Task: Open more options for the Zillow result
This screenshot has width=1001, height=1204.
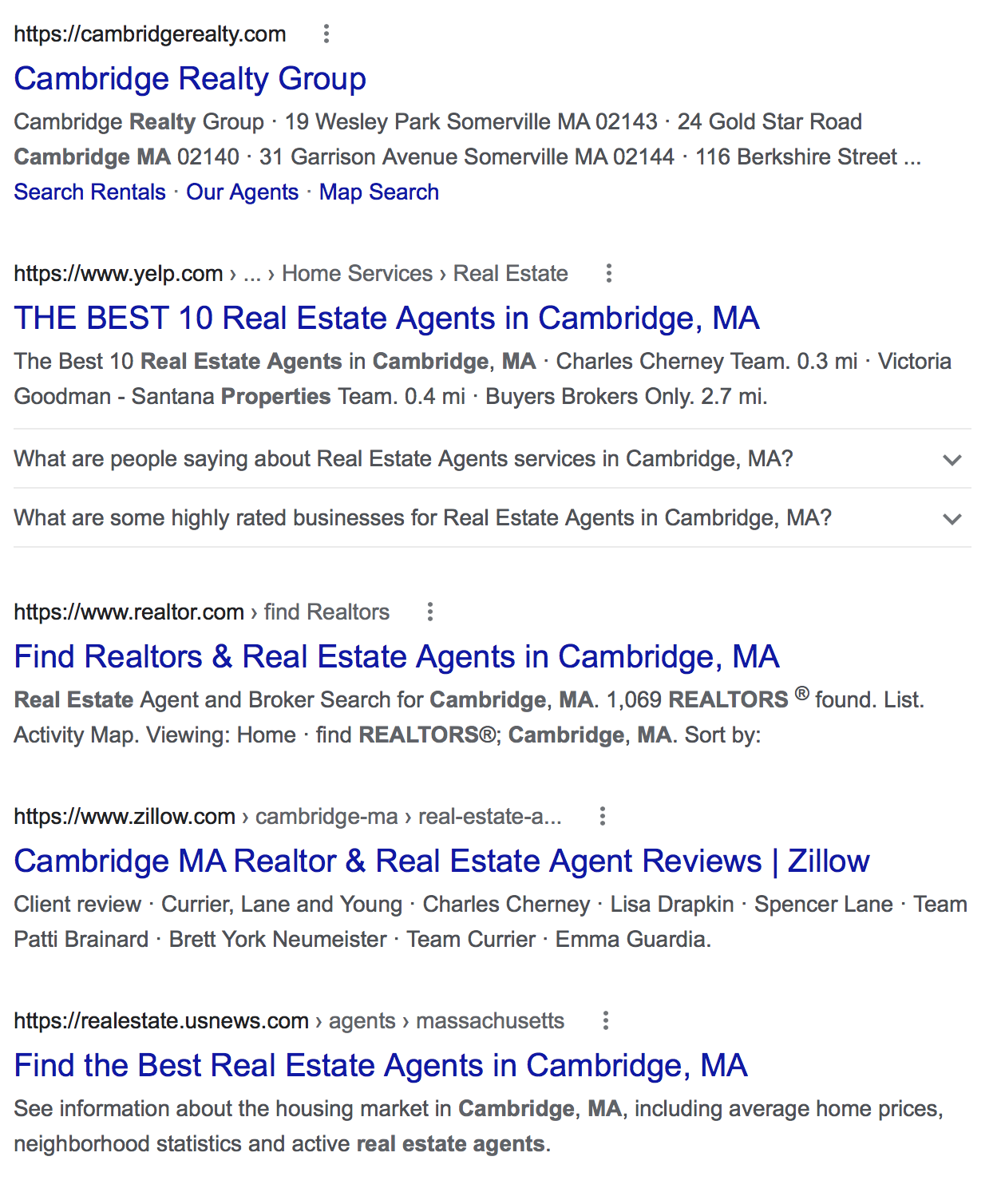Action: click(602, 816)
